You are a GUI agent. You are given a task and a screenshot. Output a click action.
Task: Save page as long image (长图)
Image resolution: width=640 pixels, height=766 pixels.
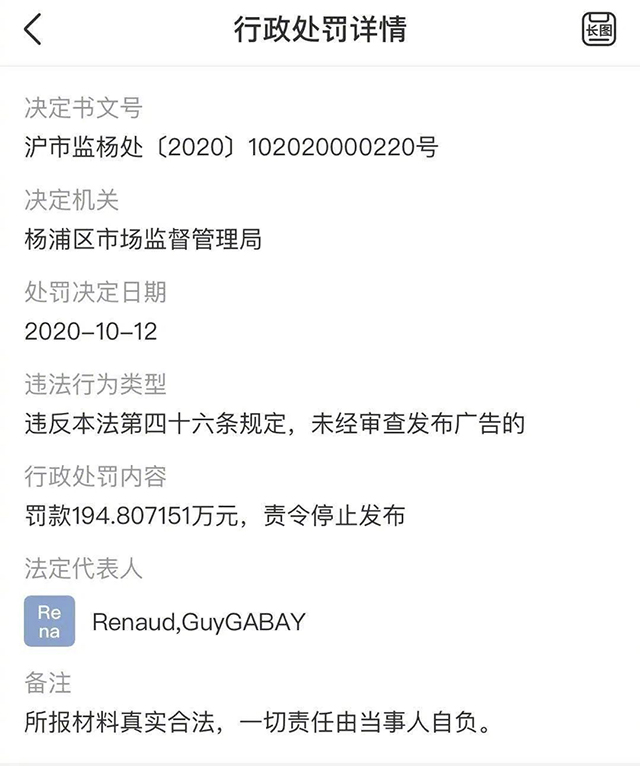tap(598, 29)
